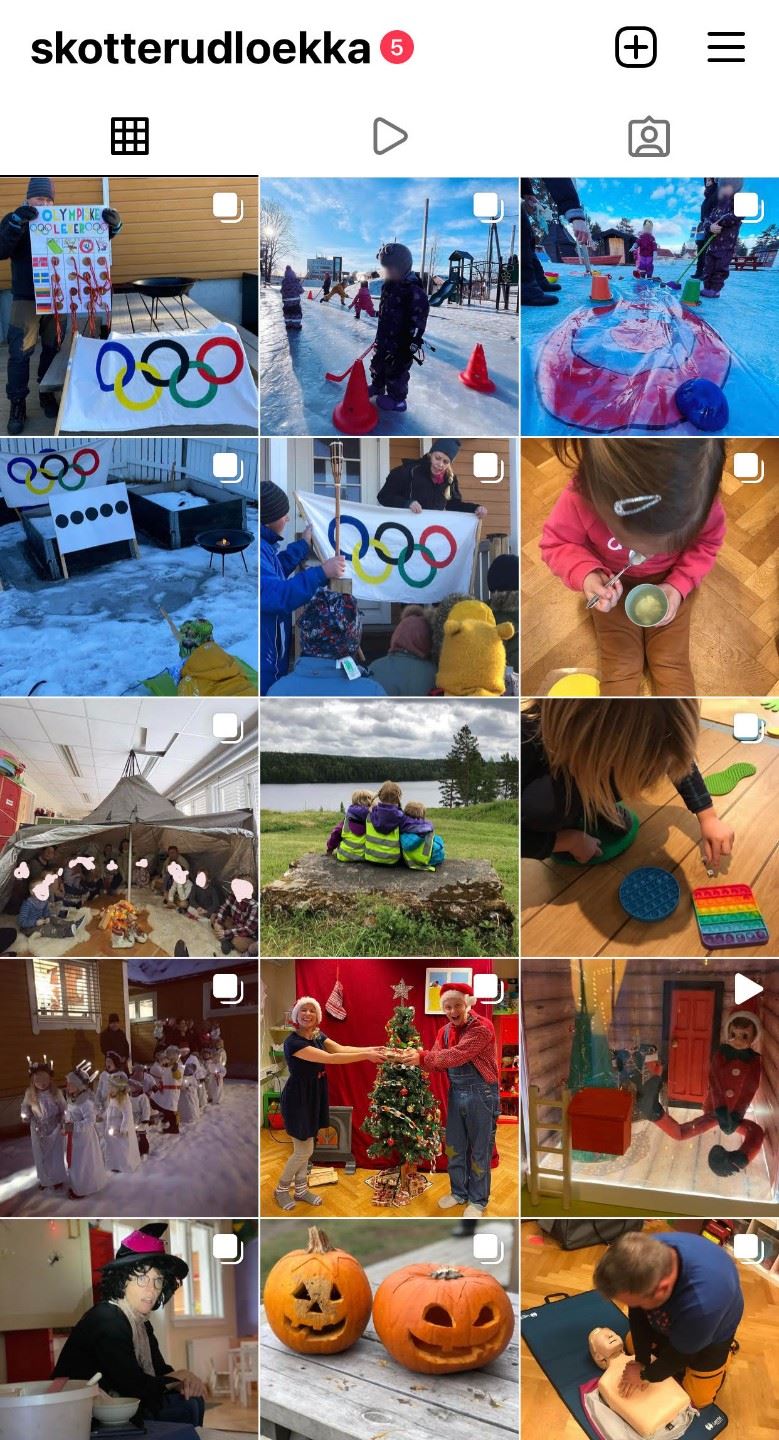This screenshot has height=1440, width=779.
Task: Switch to the tagged photos tab
Action: pos(648,136)
